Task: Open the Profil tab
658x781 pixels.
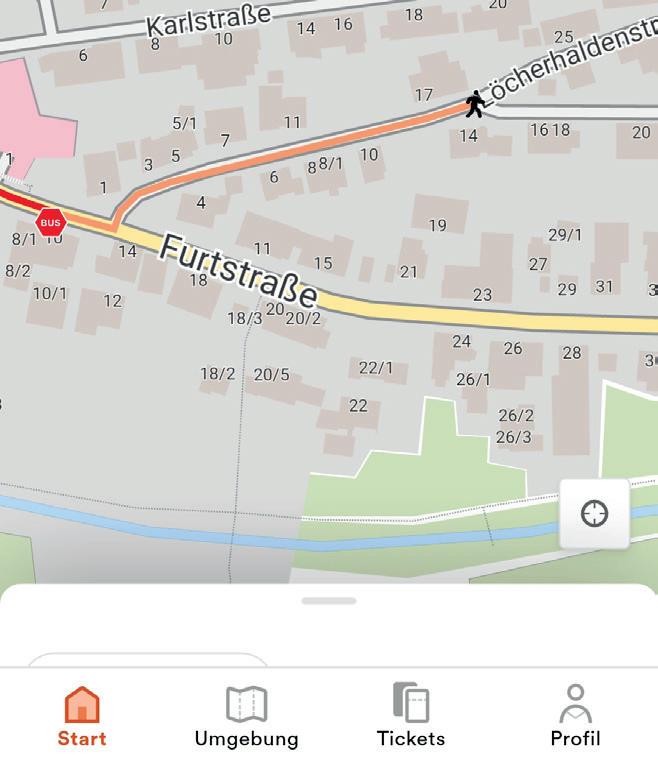Action: (575, 716)
